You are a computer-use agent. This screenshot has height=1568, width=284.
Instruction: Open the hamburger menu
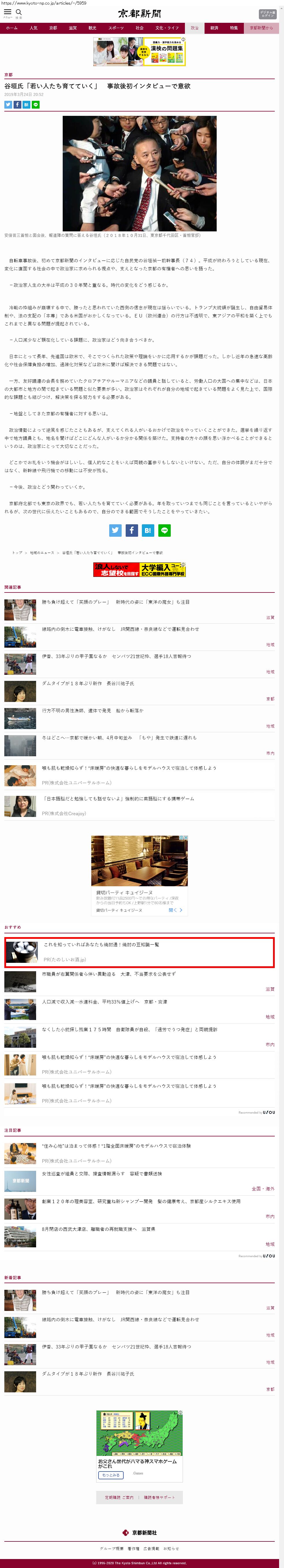click(7, 12)
